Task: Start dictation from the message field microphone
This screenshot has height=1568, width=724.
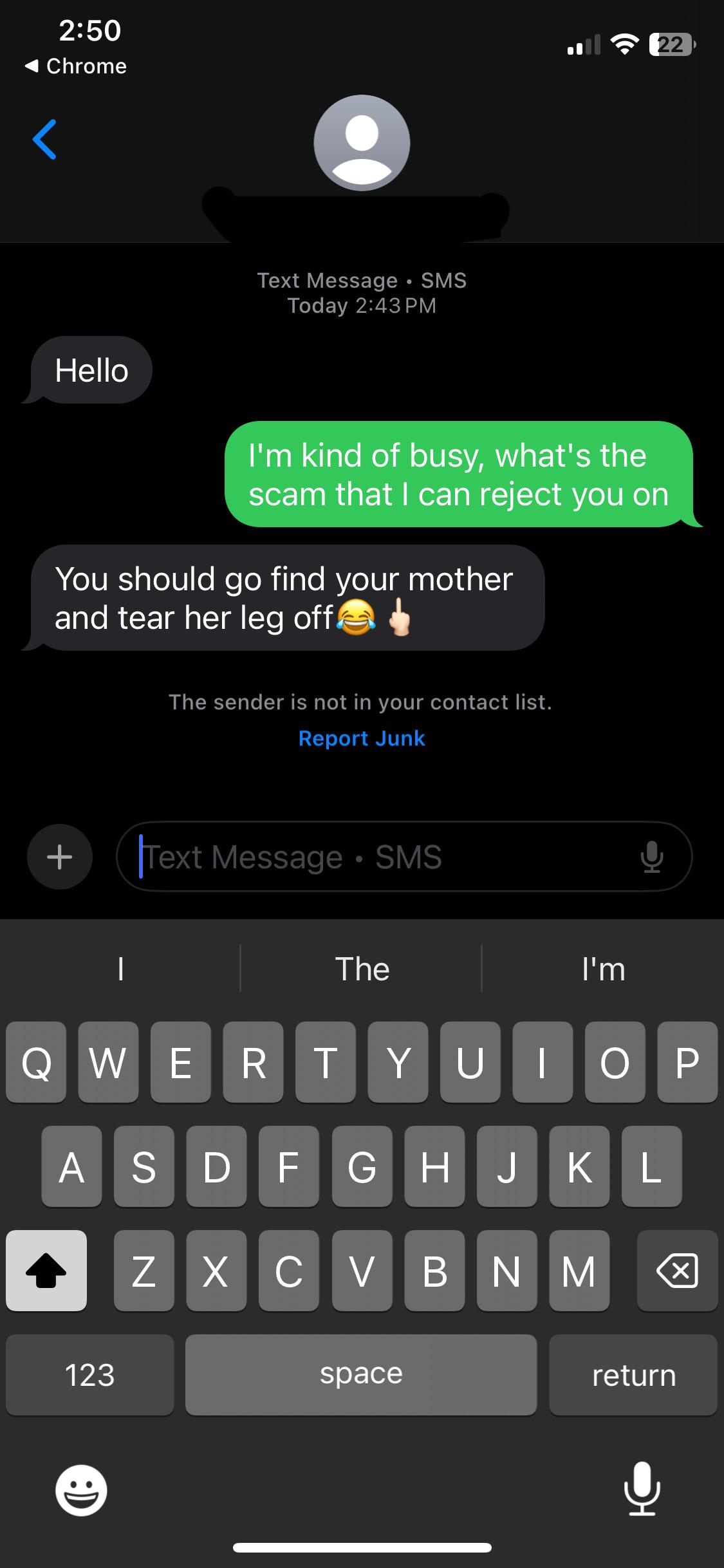Action: point(651,857)
